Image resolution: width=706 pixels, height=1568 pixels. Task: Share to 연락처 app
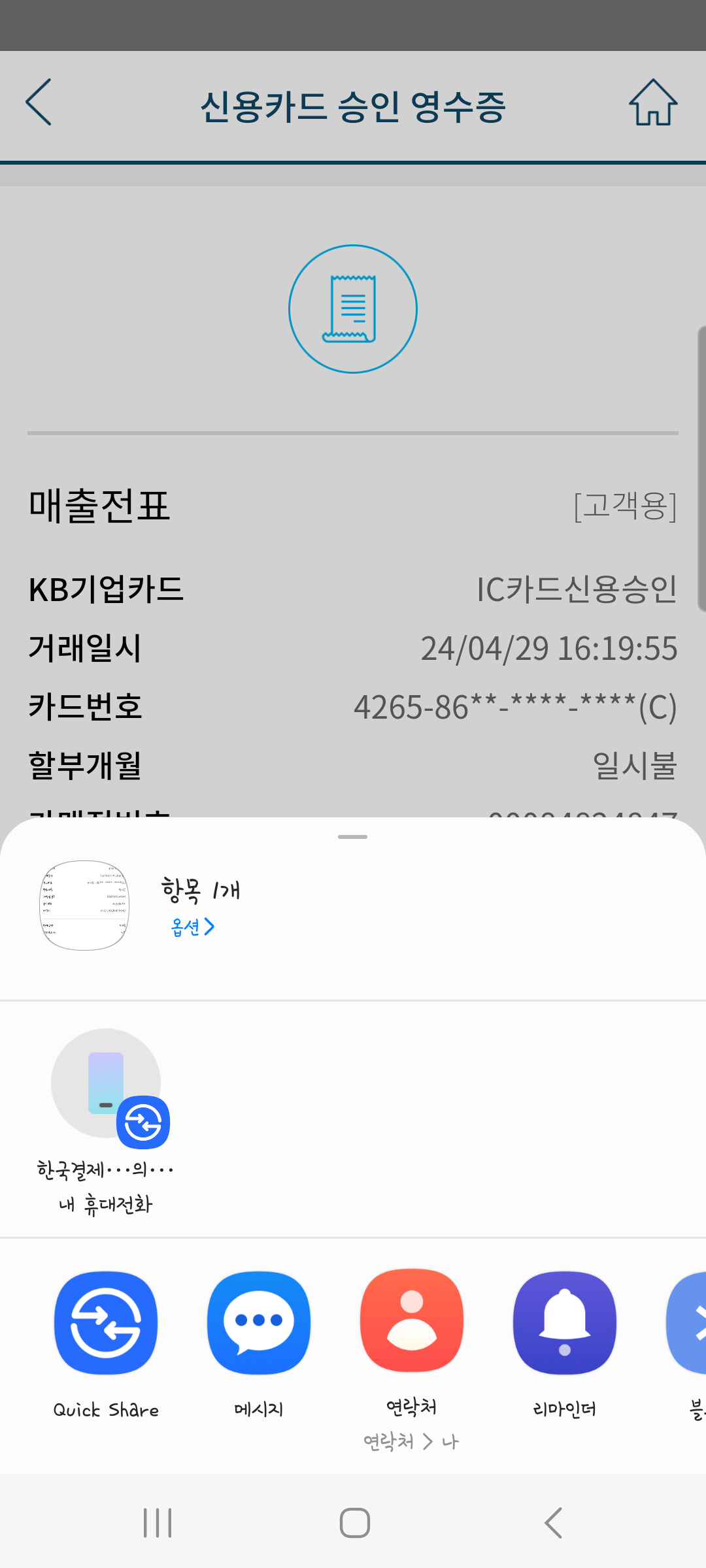click(412, 1323)
